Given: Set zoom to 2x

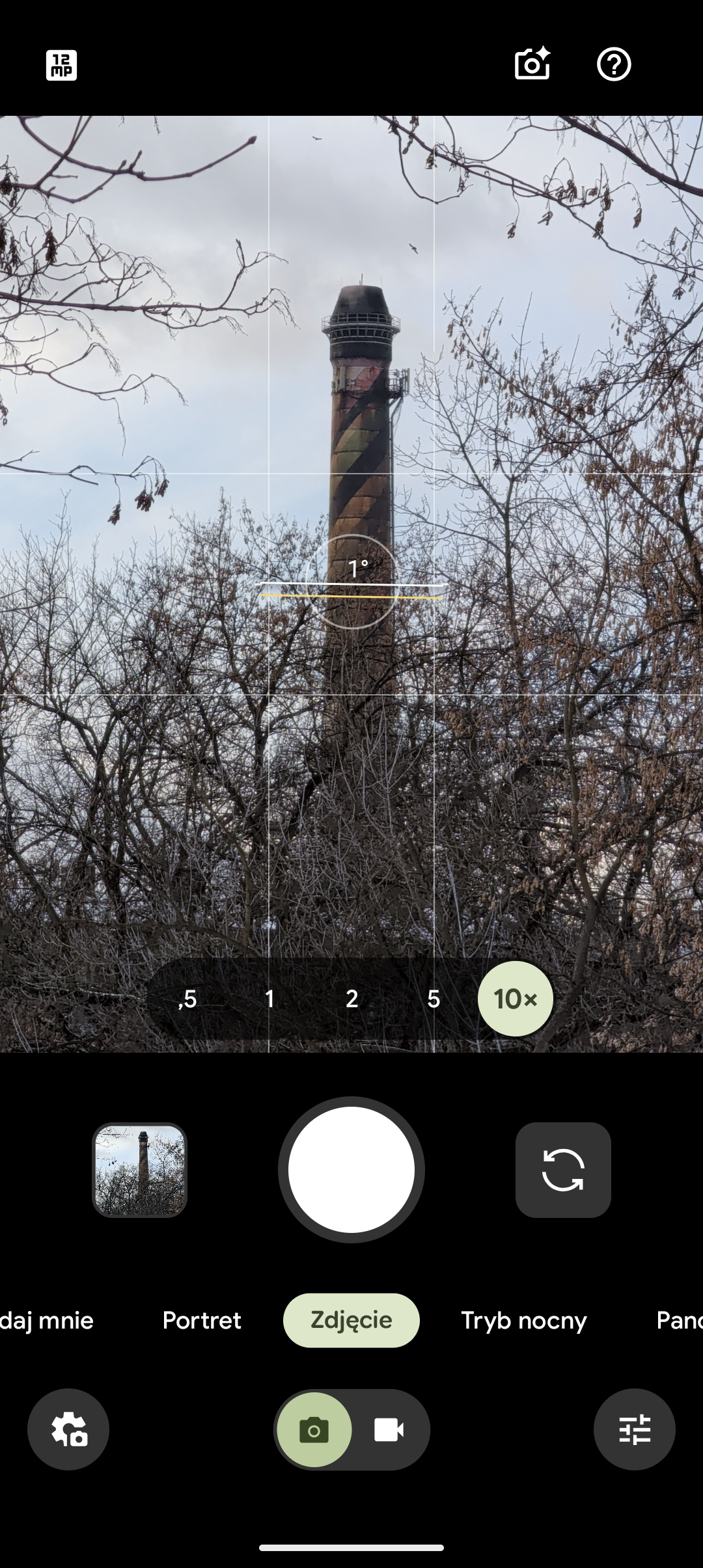Looking at the screenshot, I should click(x=351, y=999).
